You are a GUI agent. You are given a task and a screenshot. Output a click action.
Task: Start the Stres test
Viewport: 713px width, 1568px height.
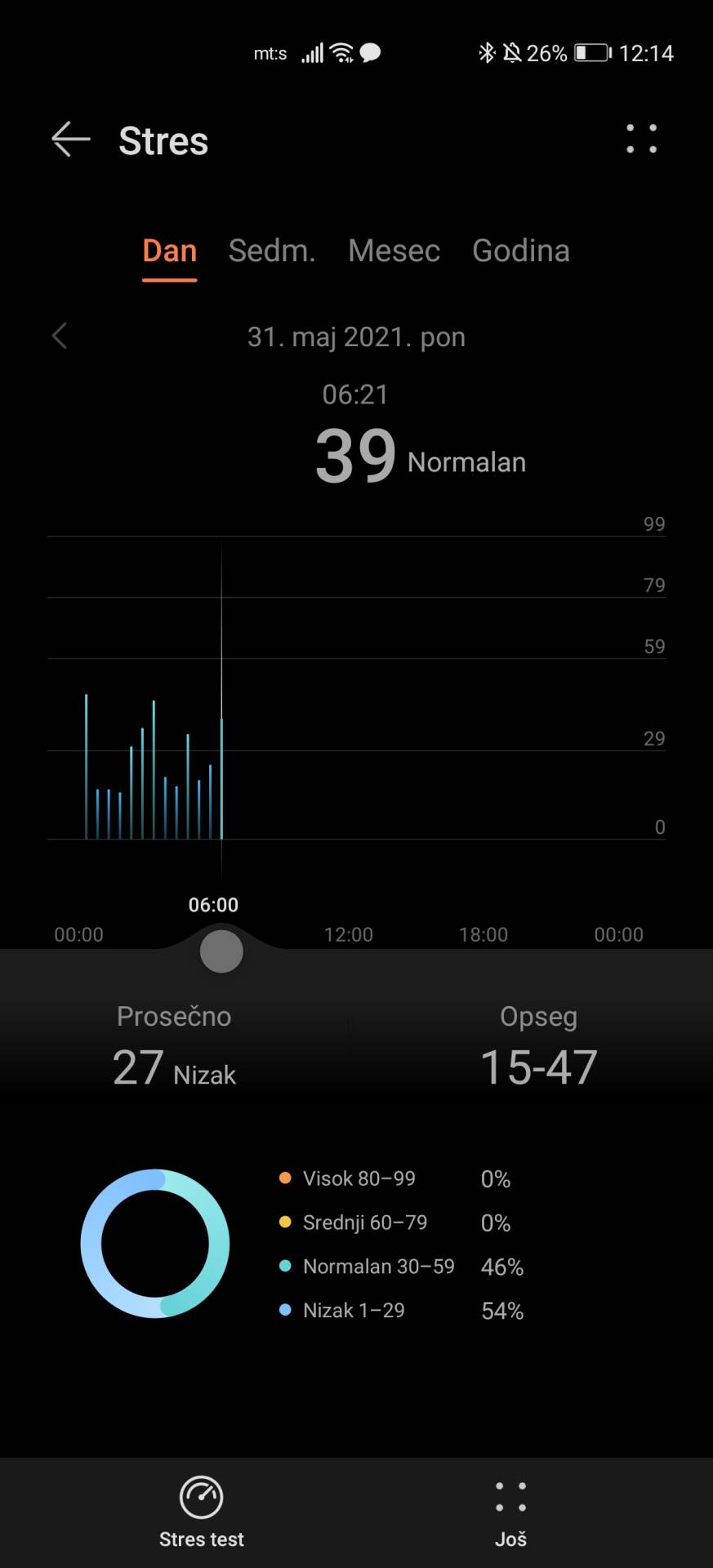click(x=202, y=1511)
